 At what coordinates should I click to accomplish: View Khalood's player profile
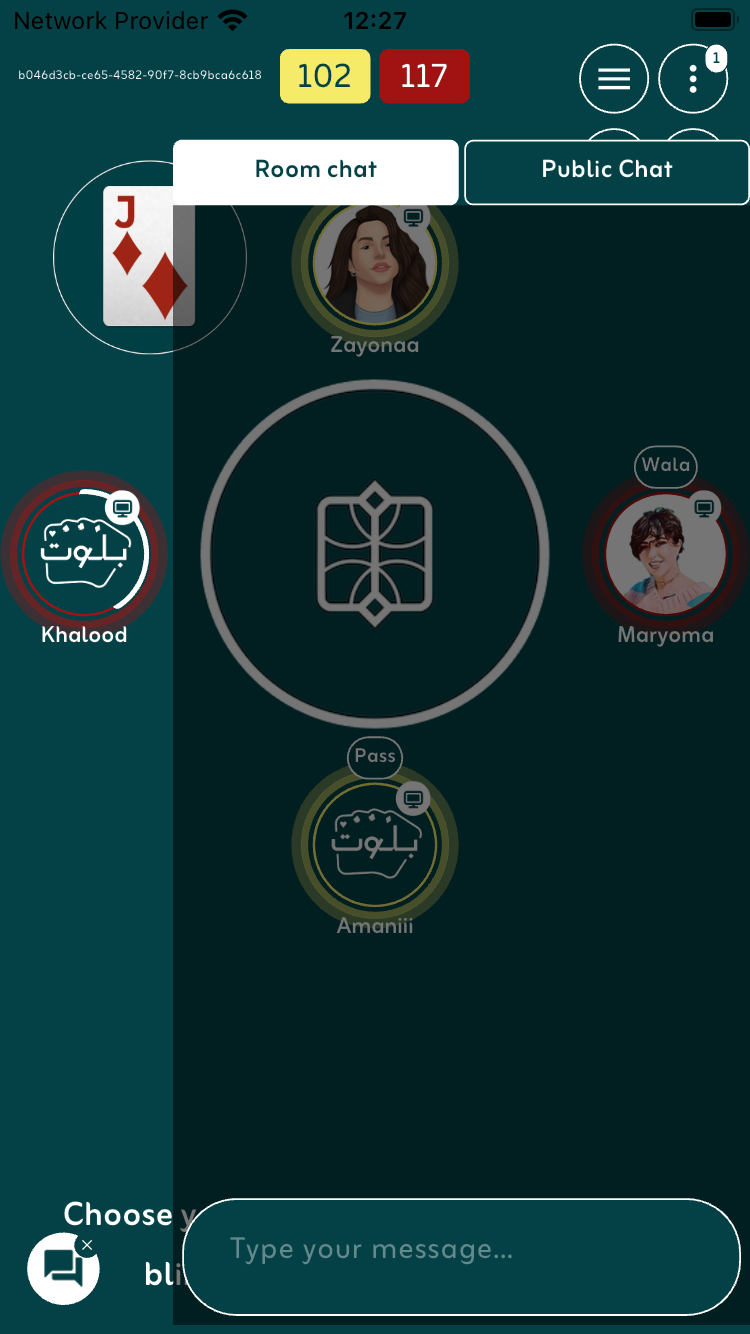[x=84, y=553]
